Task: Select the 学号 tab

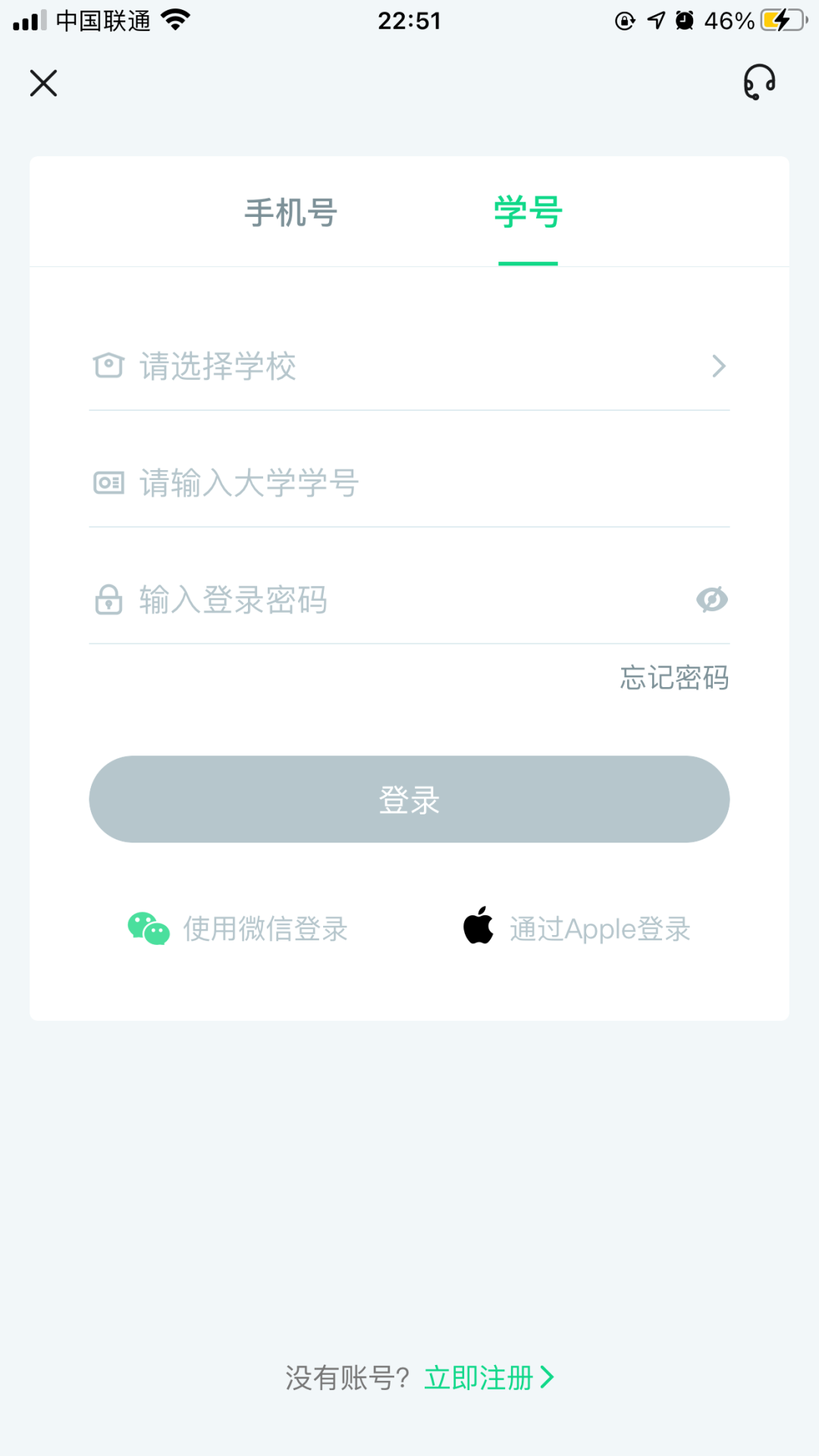Action: point(528,212)
